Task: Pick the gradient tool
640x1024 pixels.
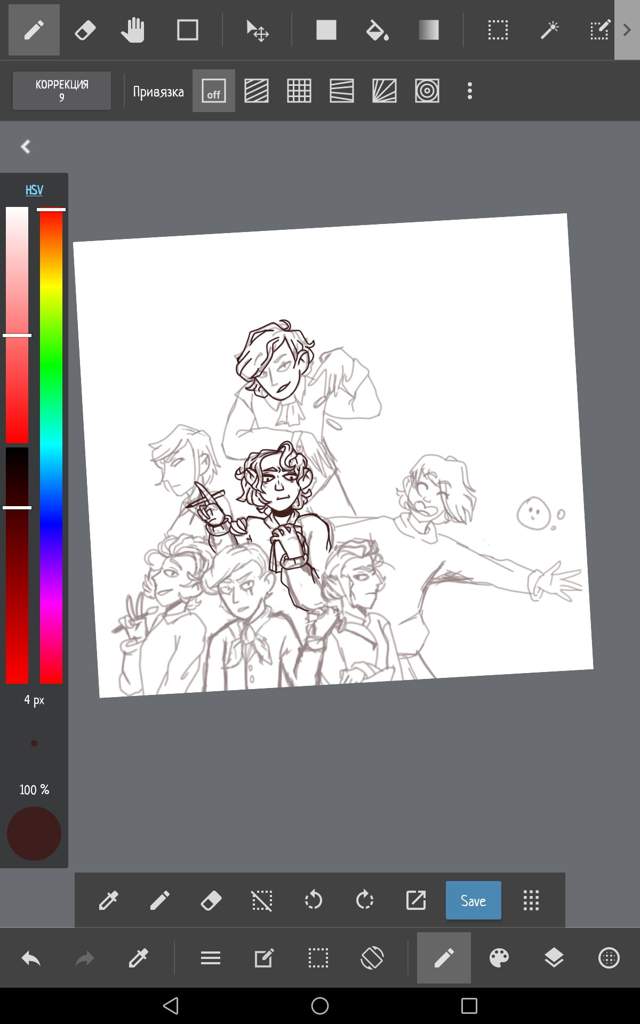Action: [x=428, y=30]
